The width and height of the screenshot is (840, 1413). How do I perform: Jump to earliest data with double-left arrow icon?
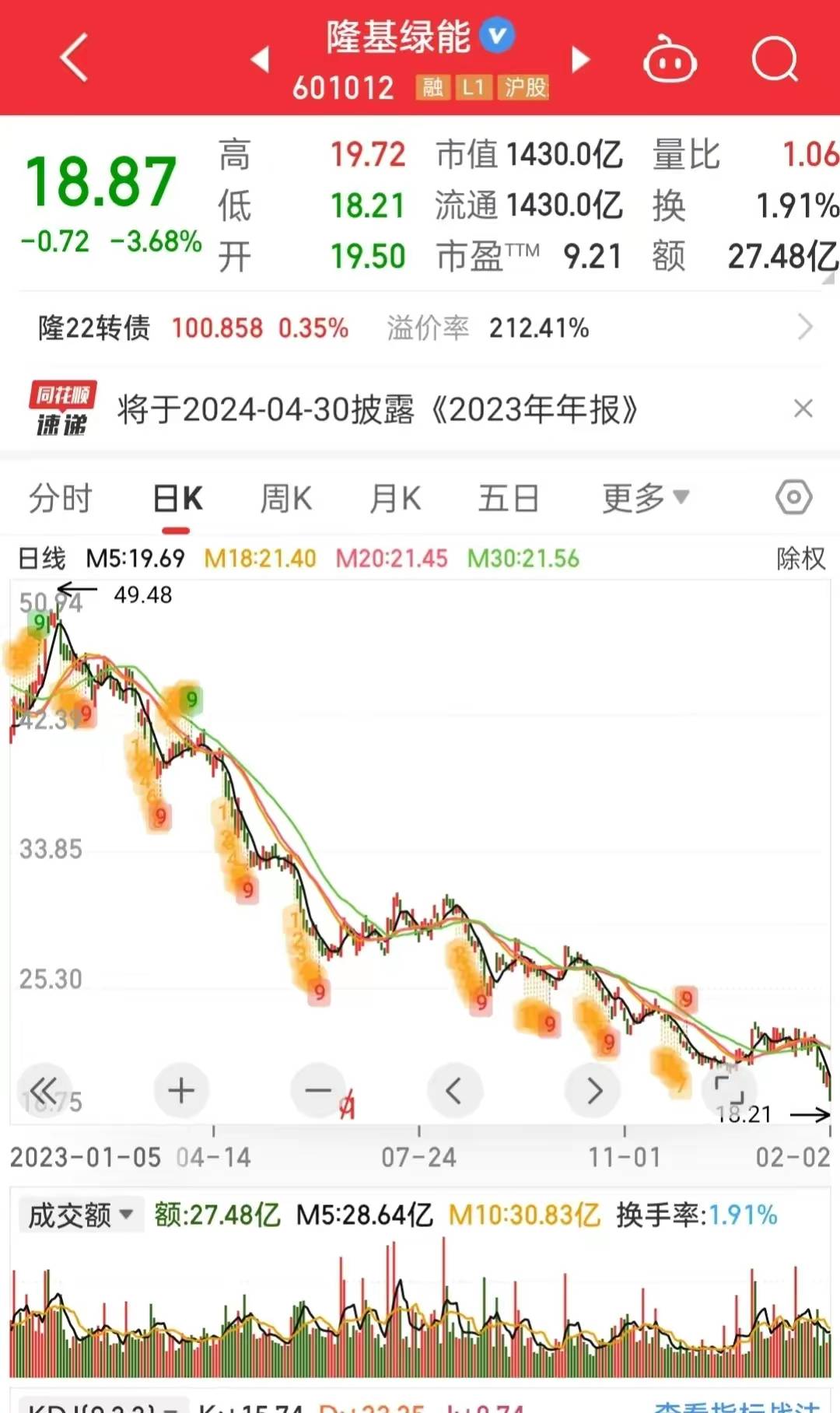coord(45,1090)
